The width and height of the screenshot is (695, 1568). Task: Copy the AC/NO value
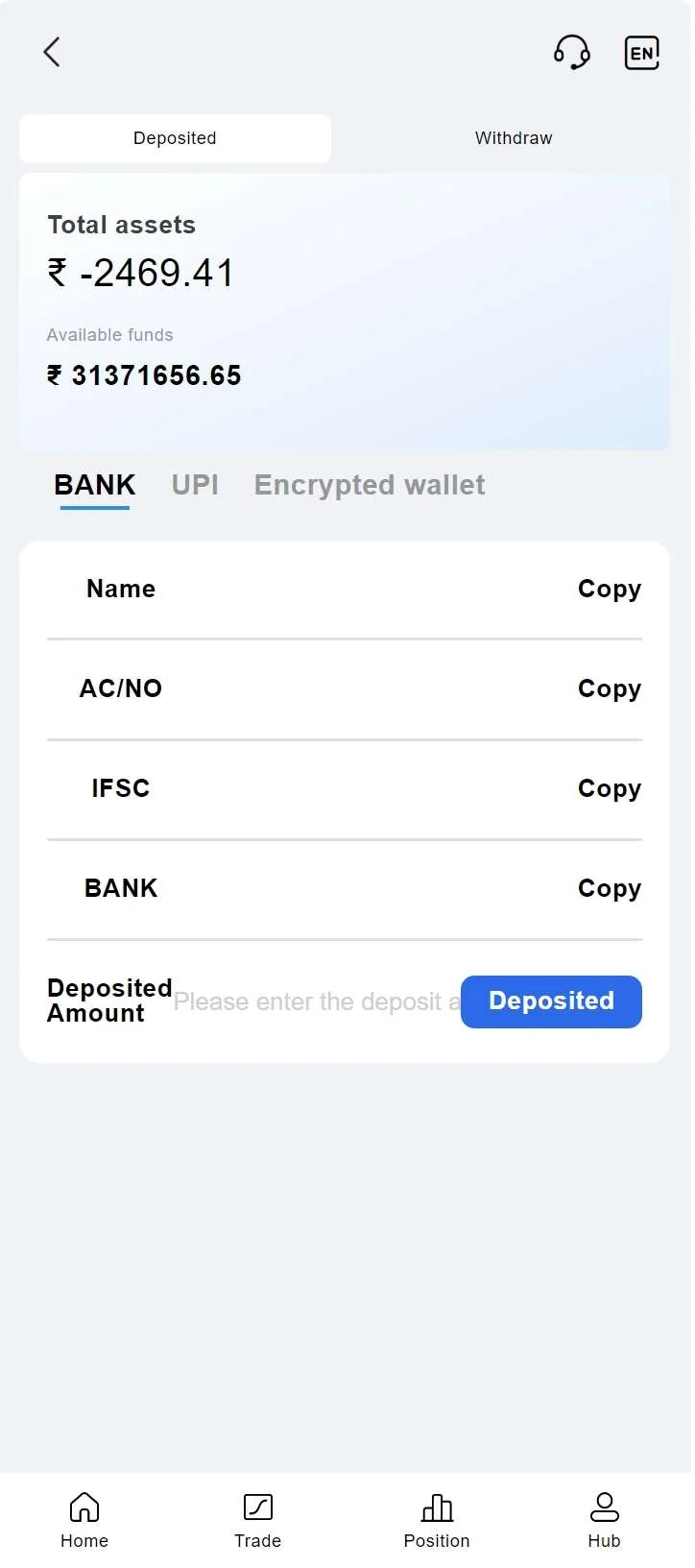click(609, 688)
